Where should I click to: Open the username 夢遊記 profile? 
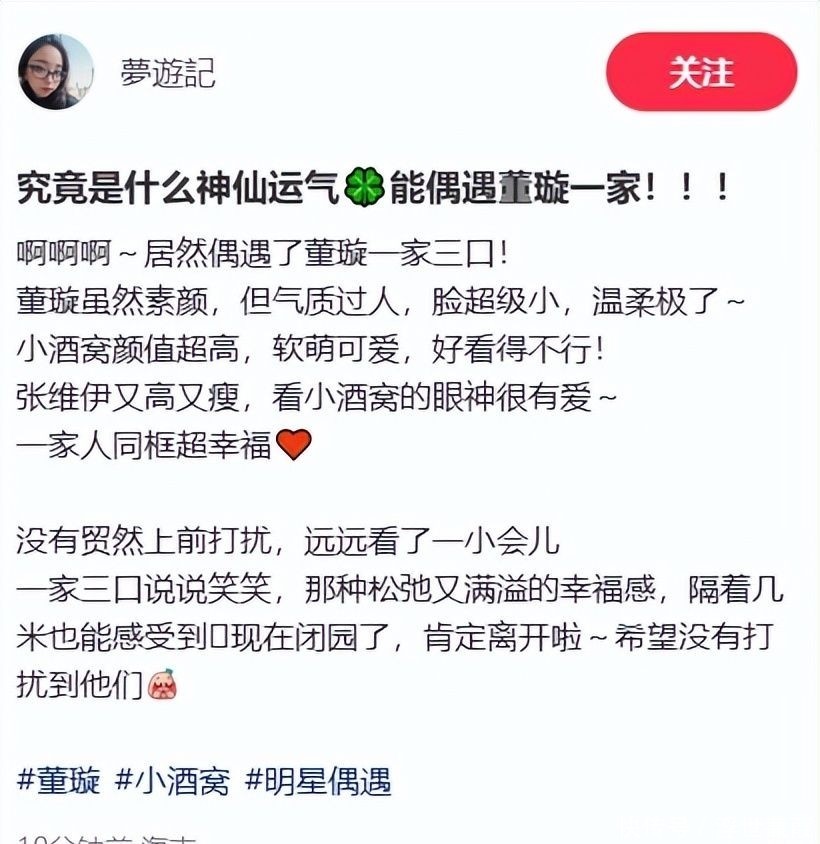(x=168, y=73)
